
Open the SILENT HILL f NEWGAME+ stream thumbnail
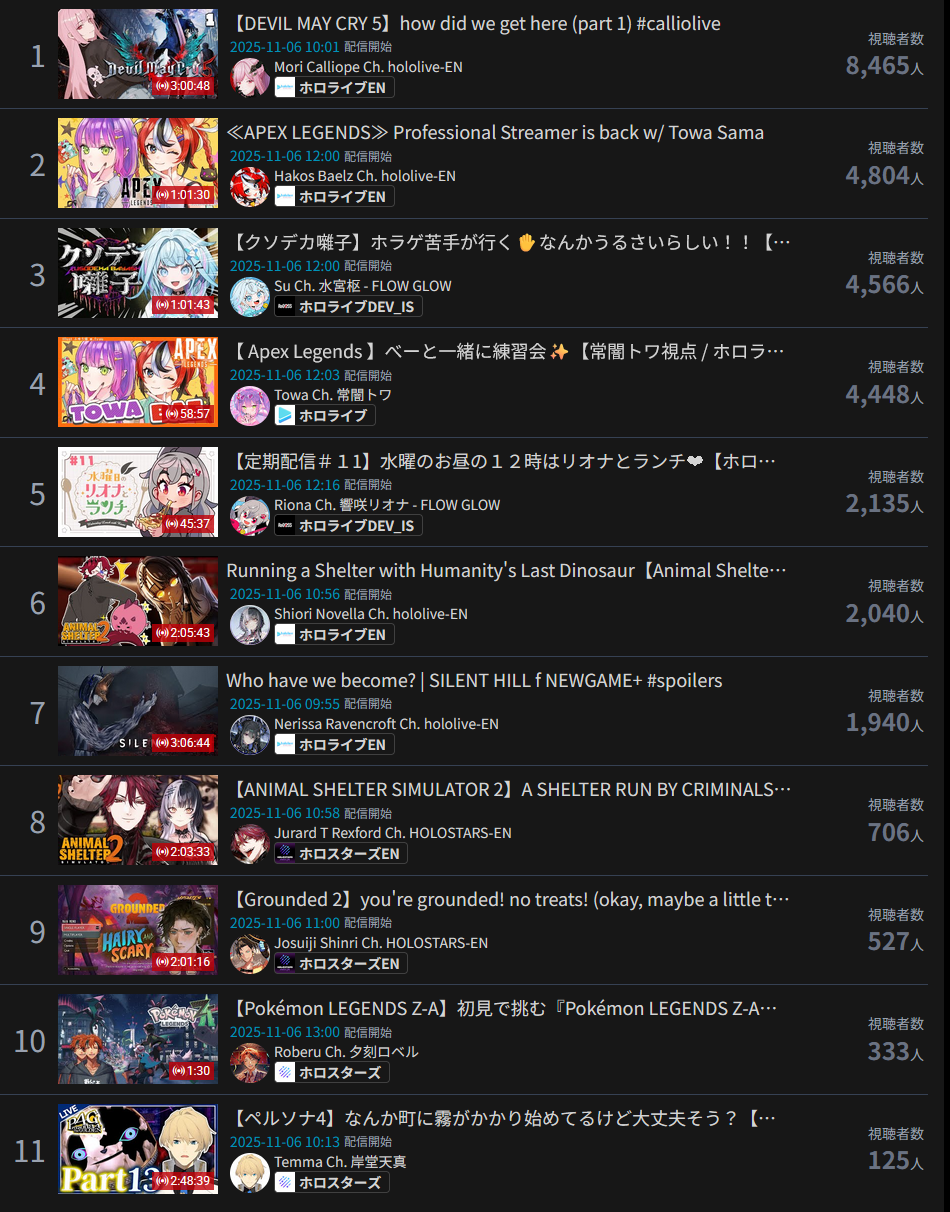point(137,710)
